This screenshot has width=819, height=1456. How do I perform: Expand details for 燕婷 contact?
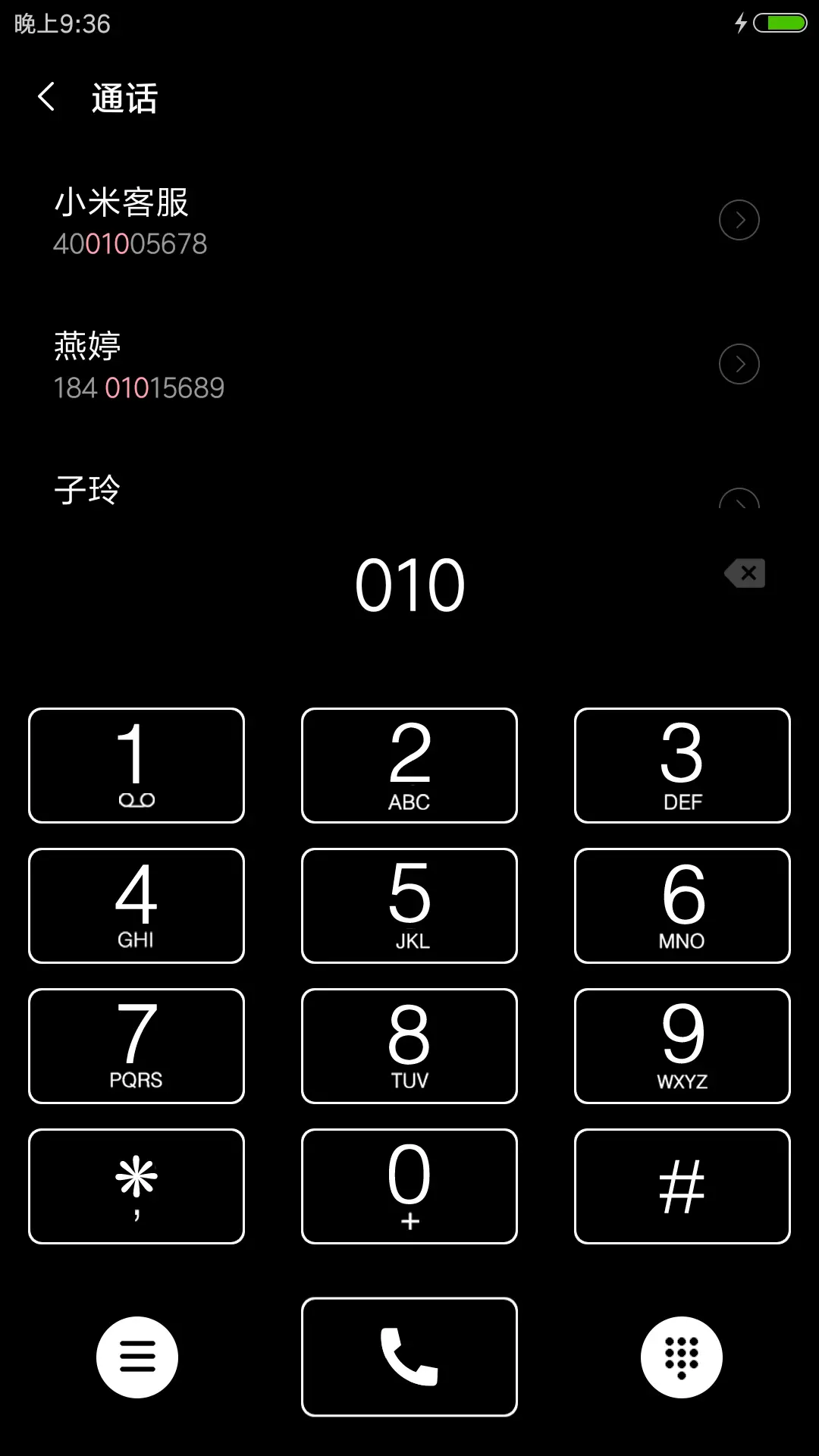point(739,364)
